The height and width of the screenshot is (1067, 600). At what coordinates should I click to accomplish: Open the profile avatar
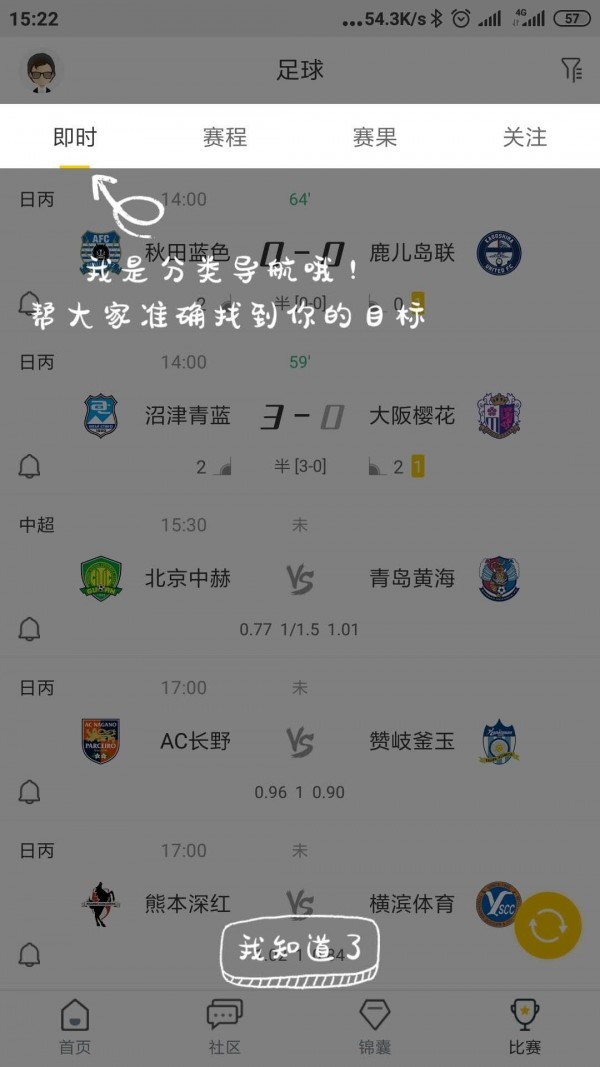point(41,71)
